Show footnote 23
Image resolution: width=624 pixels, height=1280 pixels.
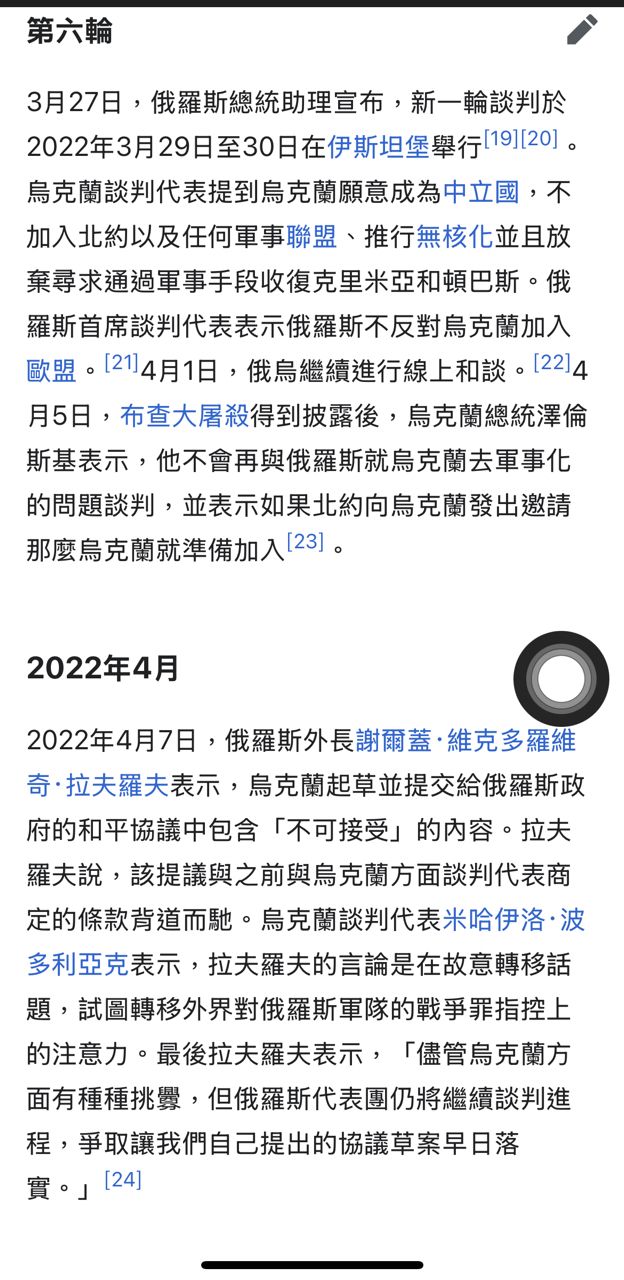pyautogui.click(x=305, y=542)
